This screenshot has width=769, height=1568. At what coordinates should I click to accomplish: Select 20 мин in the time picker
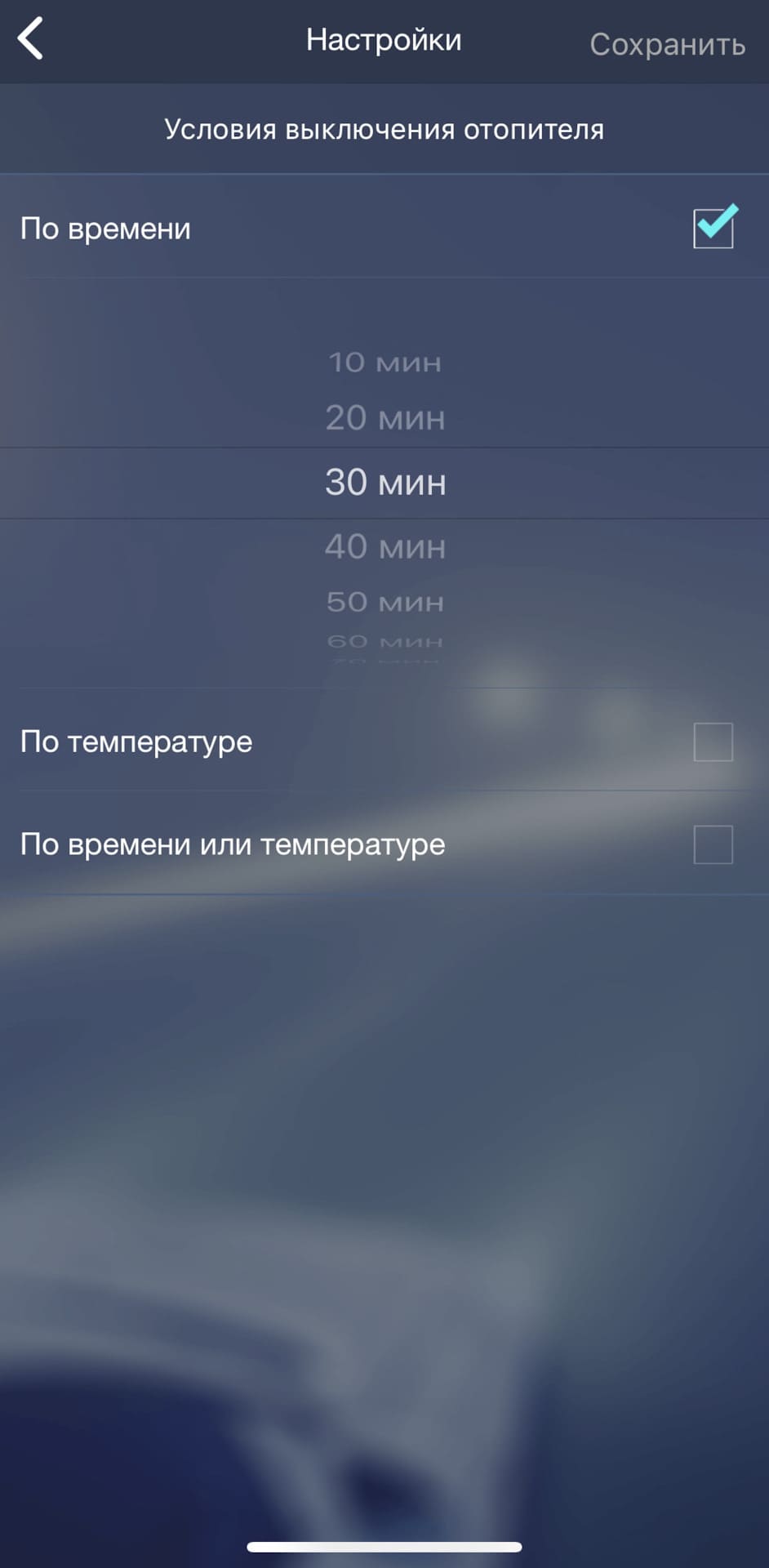384,418
